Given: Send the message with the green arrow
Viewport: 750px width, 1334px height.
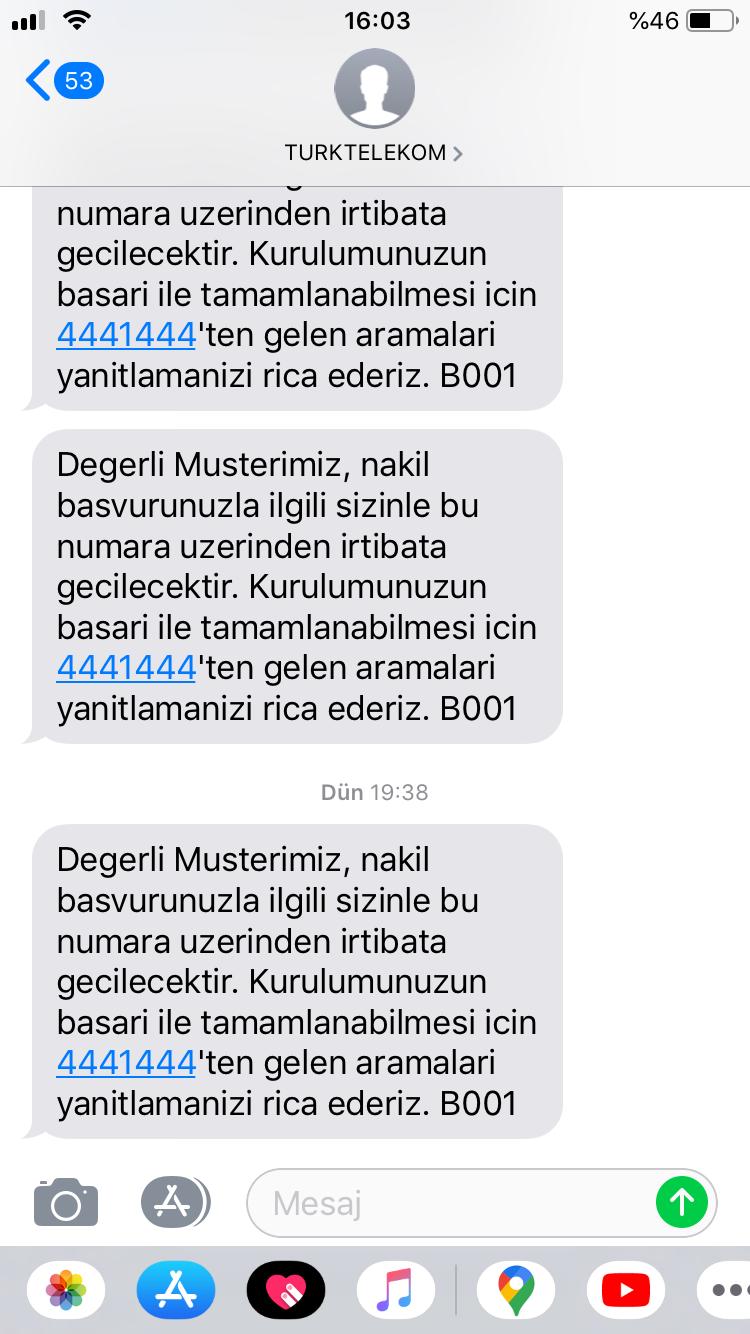Looking at the screenshot, I should coord(682,1202).
